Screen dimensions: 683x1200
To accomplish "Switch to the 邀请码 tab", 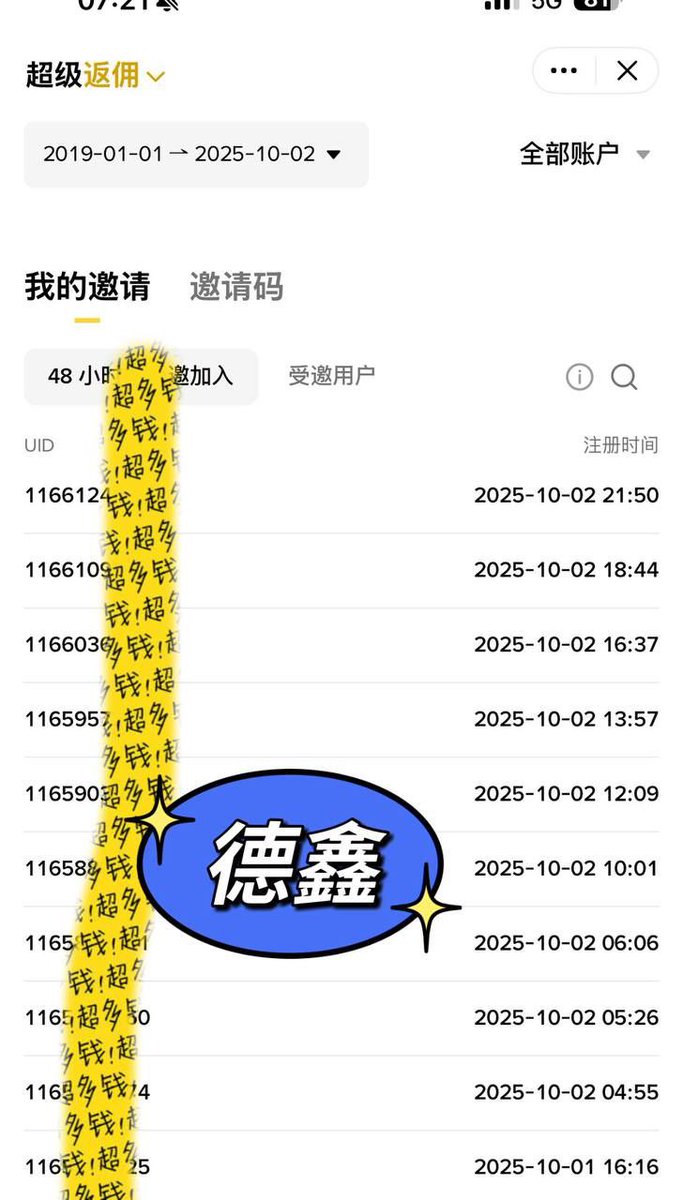I will click(x=236, y=287).
